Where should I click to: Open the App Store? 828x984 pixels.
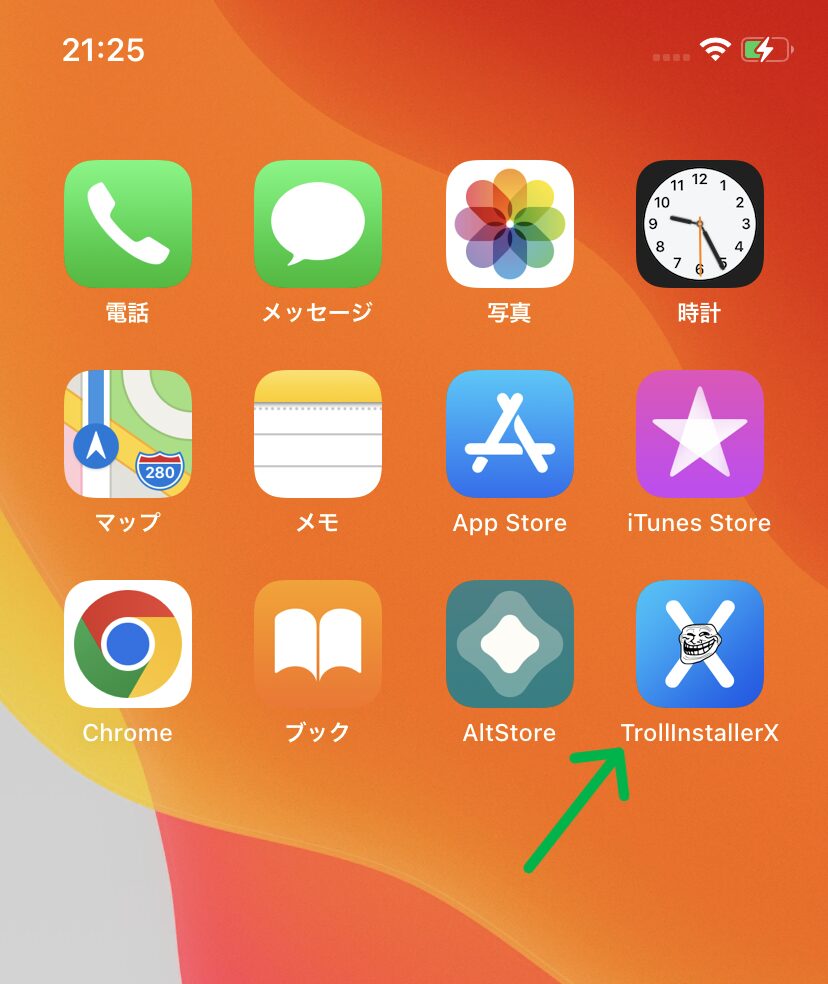[x=509, y=434]
